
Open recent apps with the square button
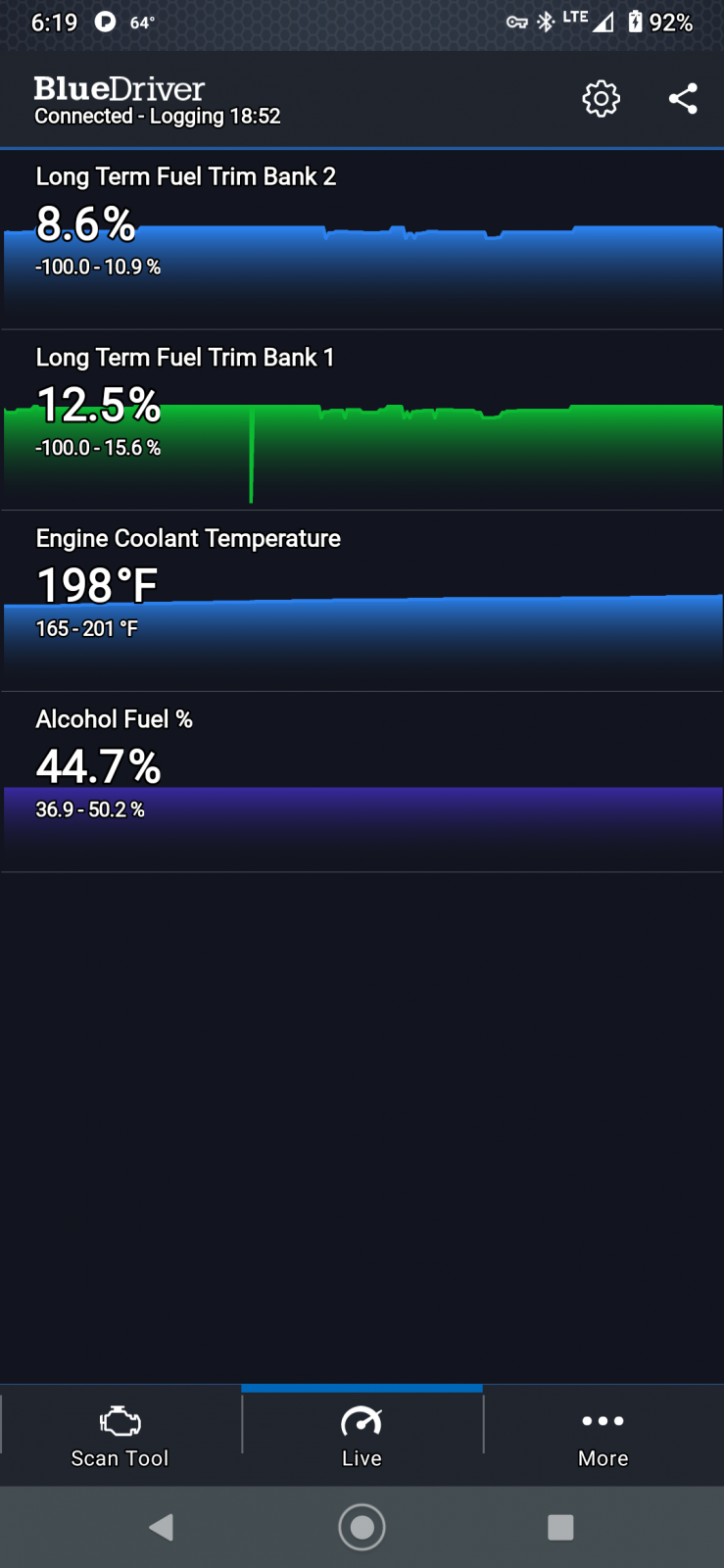point(560,1527)
